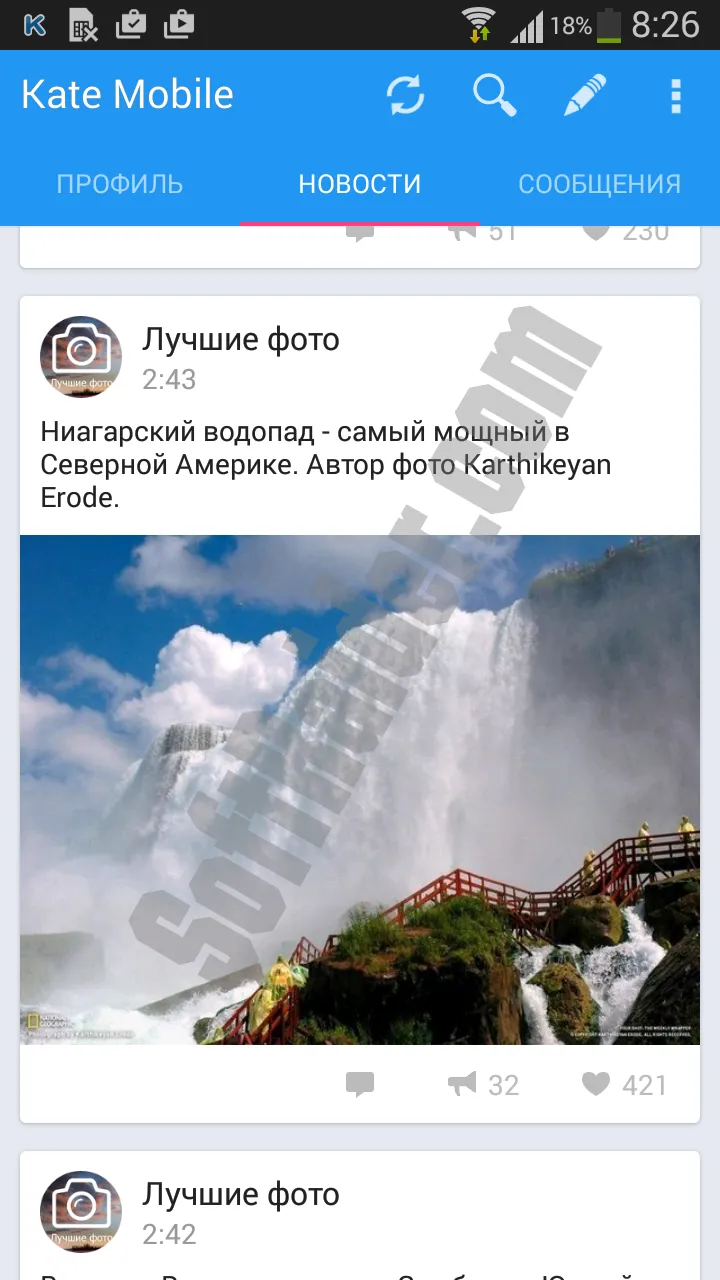Open the search magnifier
The image size is (720, 1280).
point(494,96)
